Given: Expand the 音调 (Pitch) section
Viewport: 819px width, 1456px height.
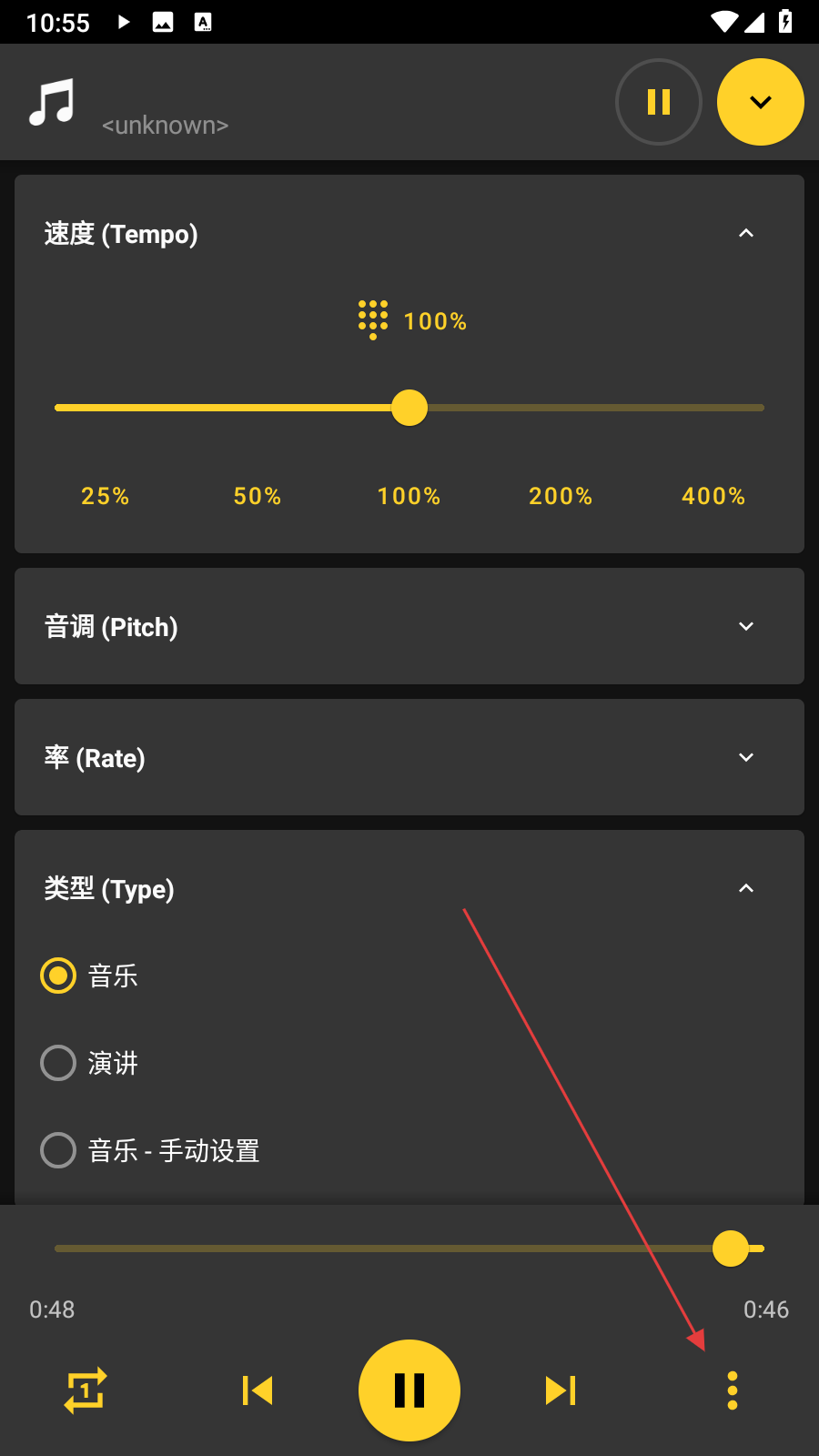Looking at the screenshot, I should click(745, 627).
